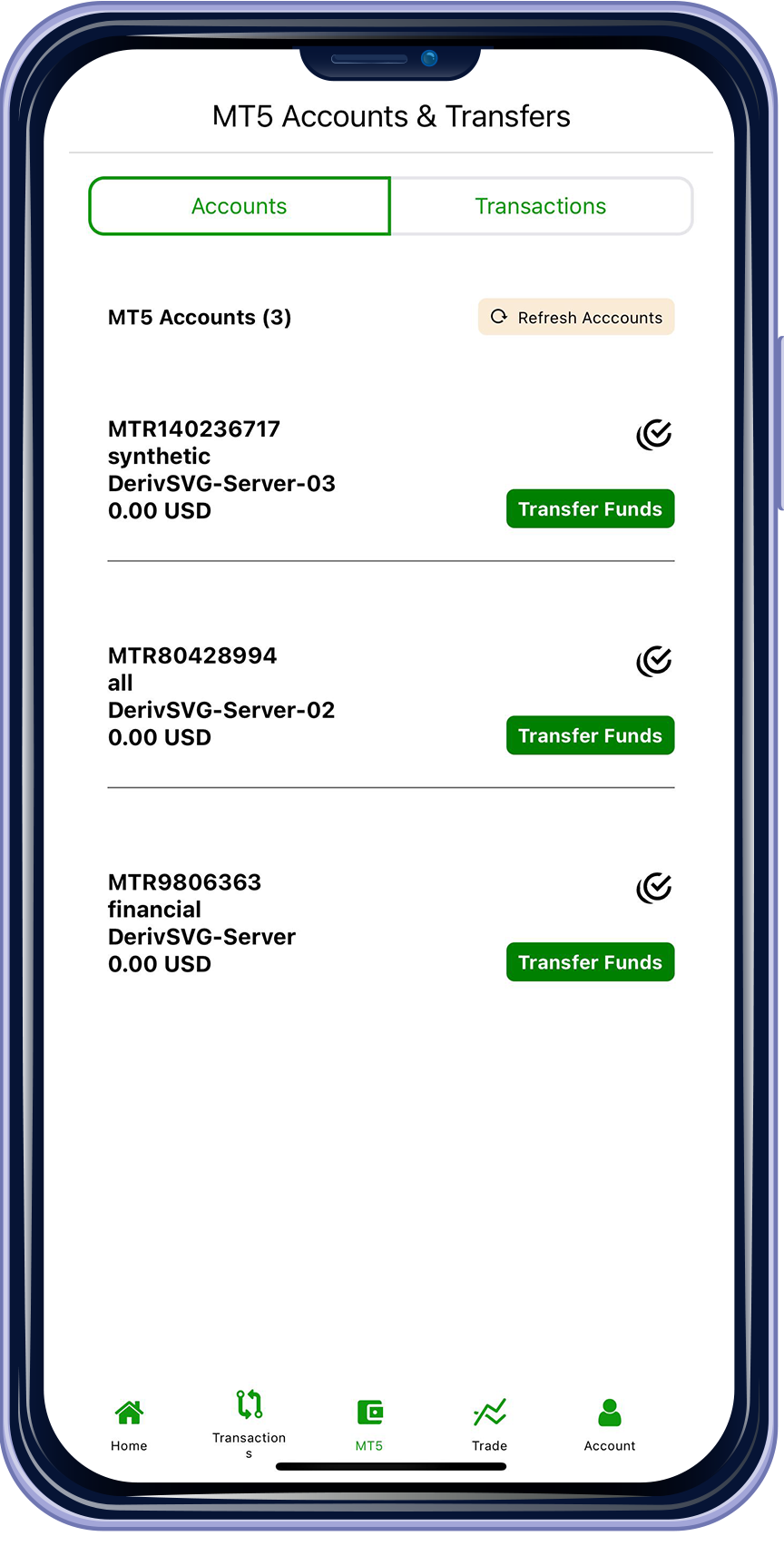Tap the MT5 wallet icon in bottom bar
This screenshot has height=1546, width=784.
(x=369, y=1412)
